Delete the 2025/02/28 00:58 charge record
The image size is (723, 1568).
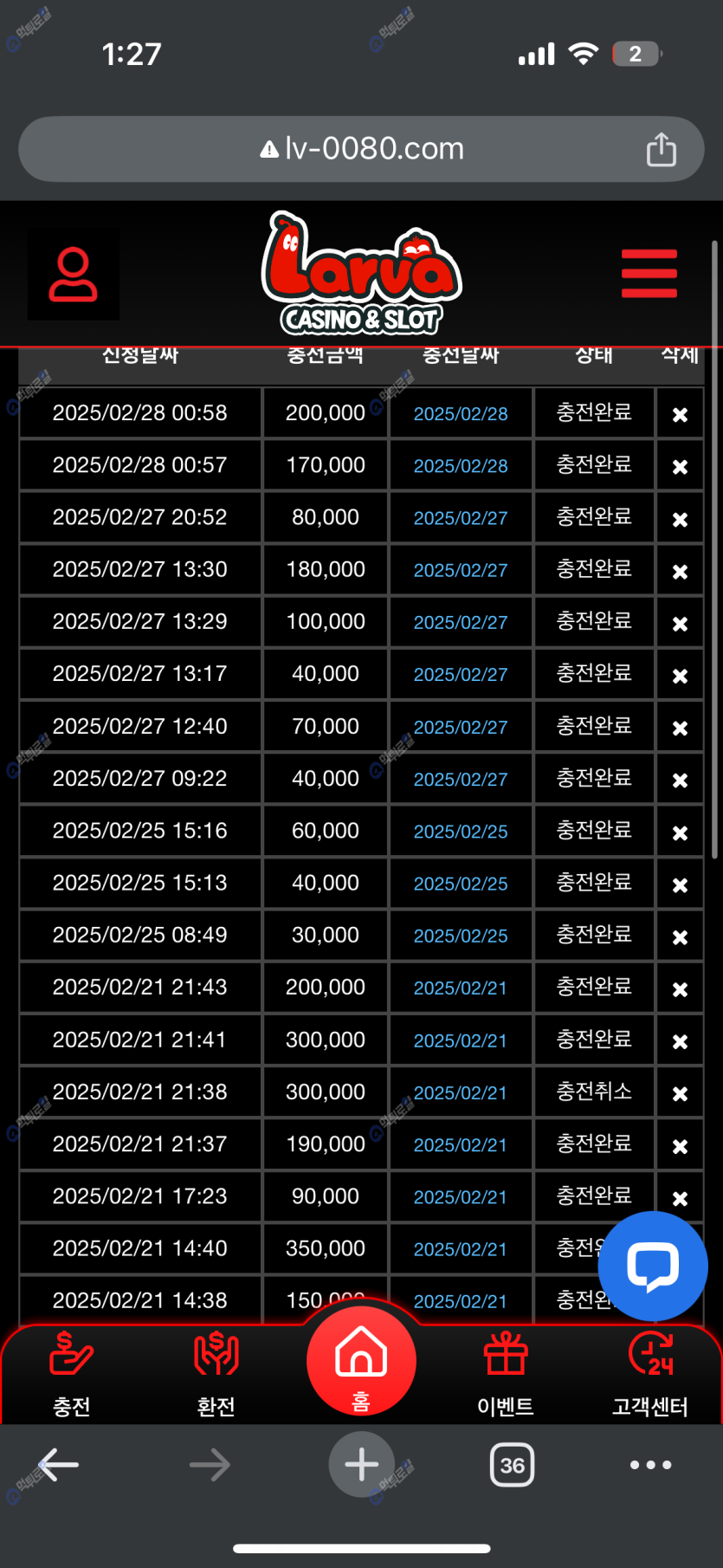pyautogui.click(x=680, y=414)
